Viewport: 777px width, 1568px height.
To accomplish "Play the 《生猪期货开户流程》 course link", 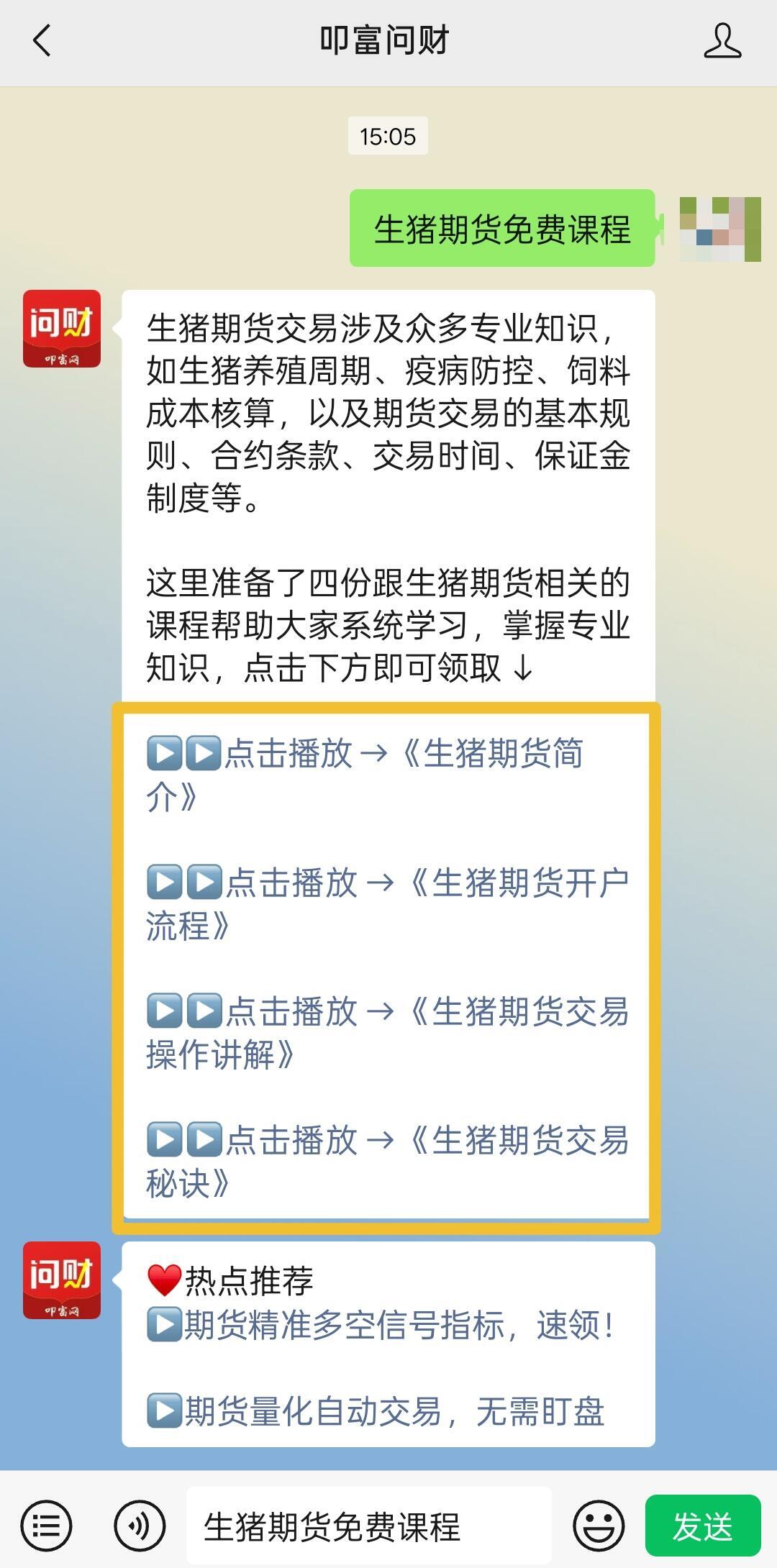I will (x=388, y=903).
